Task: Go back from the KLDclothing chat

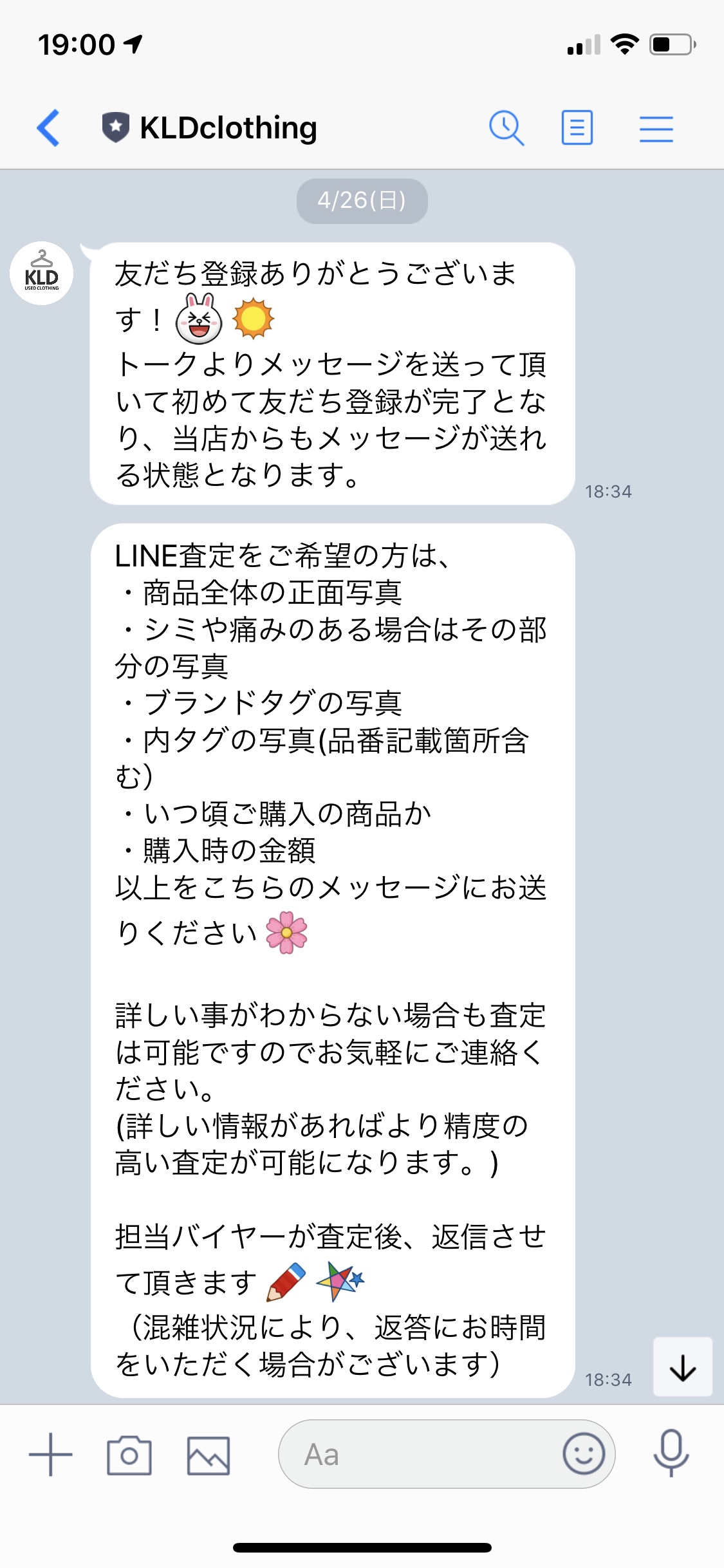Action: point(48,128)
